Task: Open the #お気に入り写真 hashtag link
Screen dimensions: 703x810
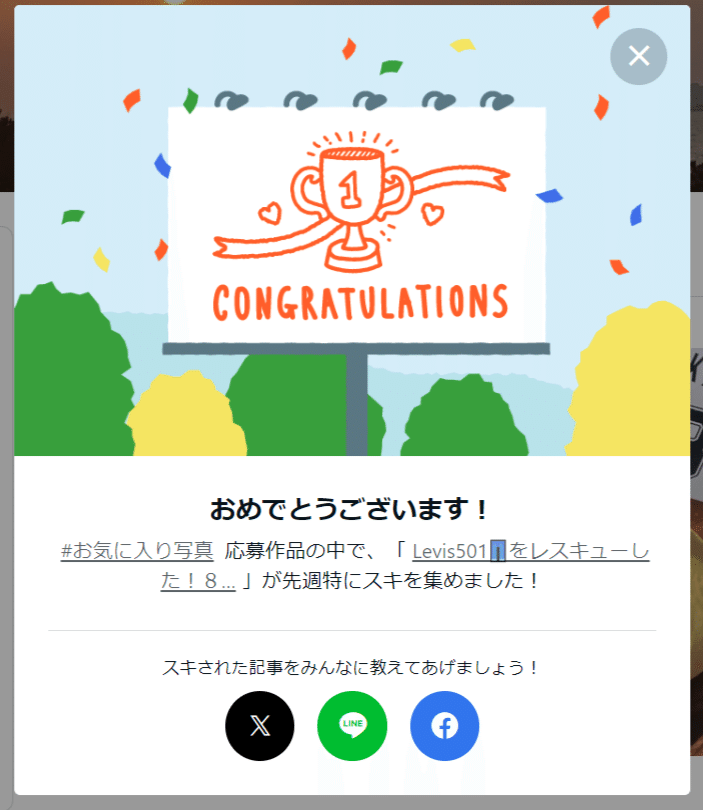Action: [137, 550]
